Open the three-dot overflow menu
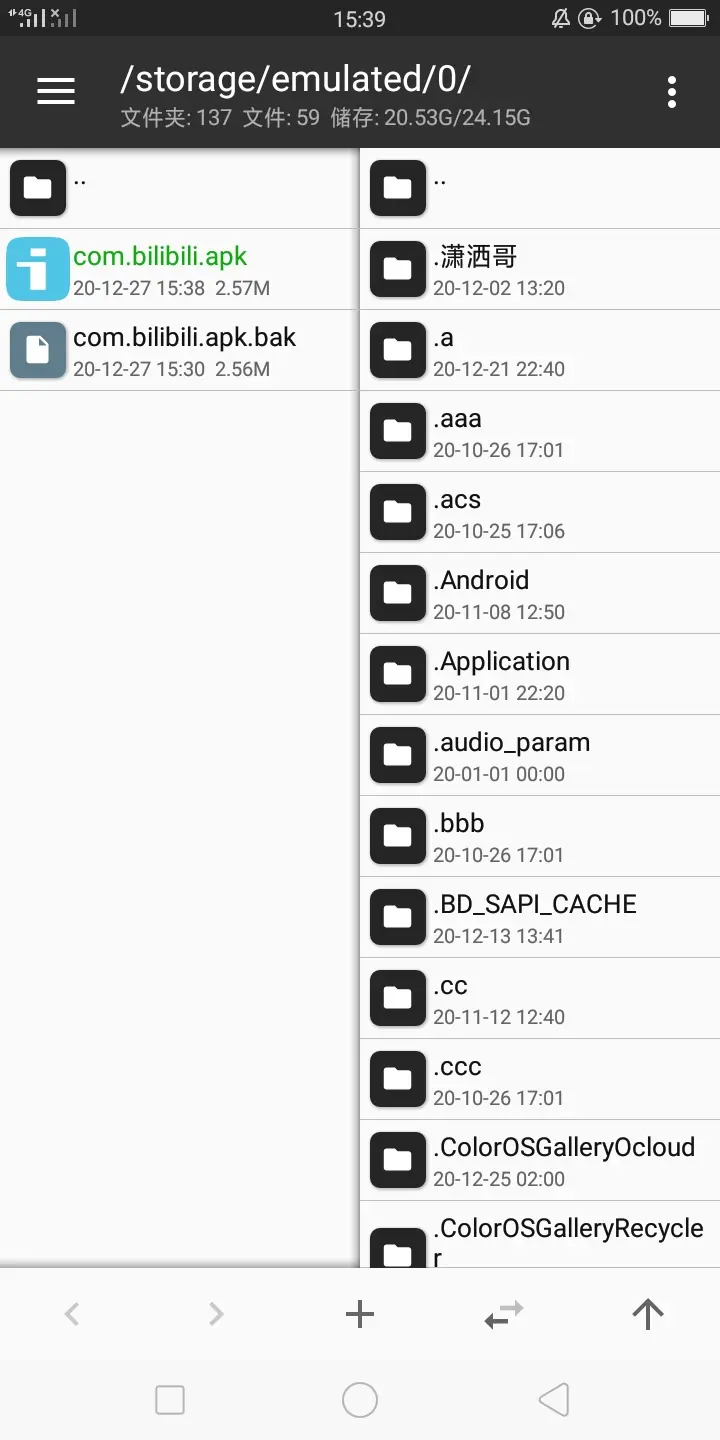 [x=671, y=92]
